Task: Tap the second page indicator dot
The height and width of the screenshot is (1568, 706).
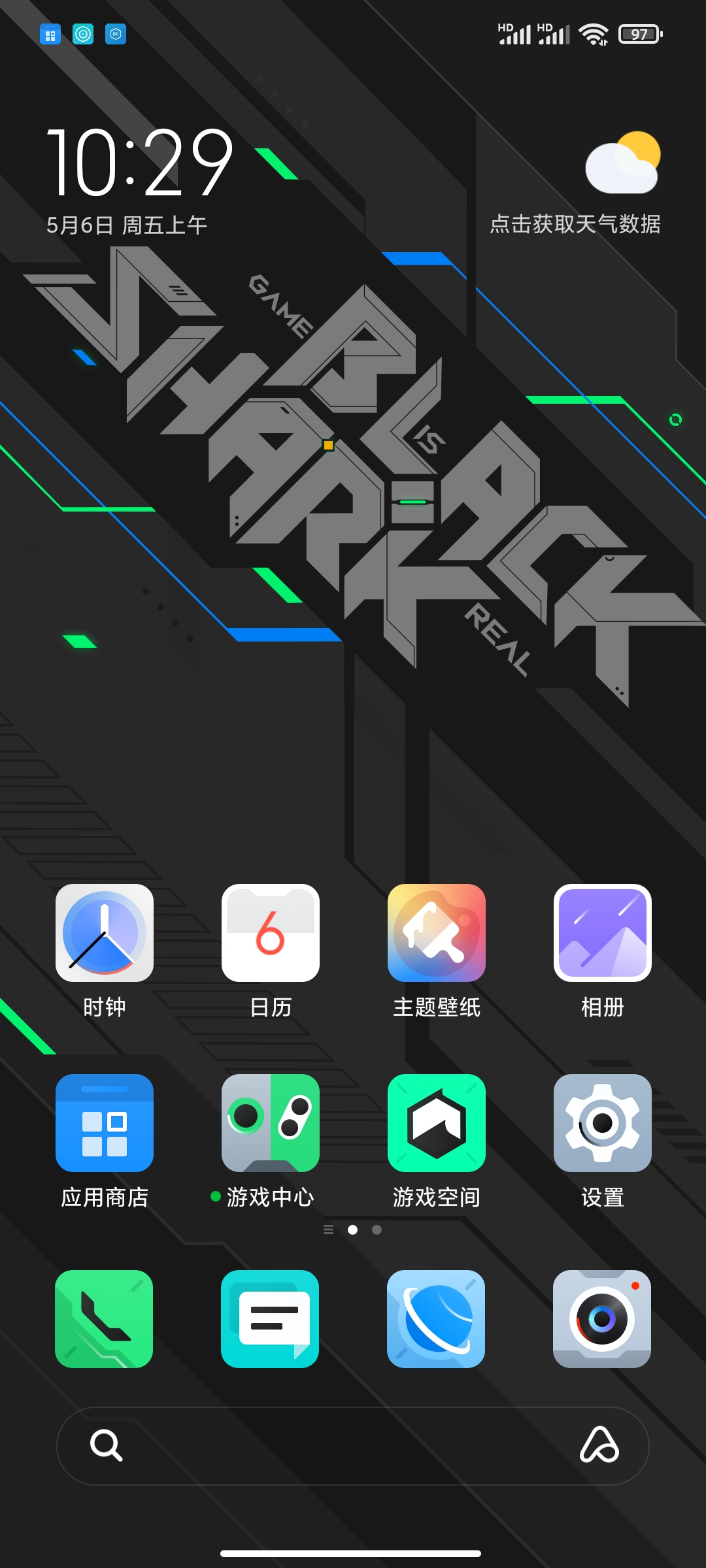Action: point(377,1230)
